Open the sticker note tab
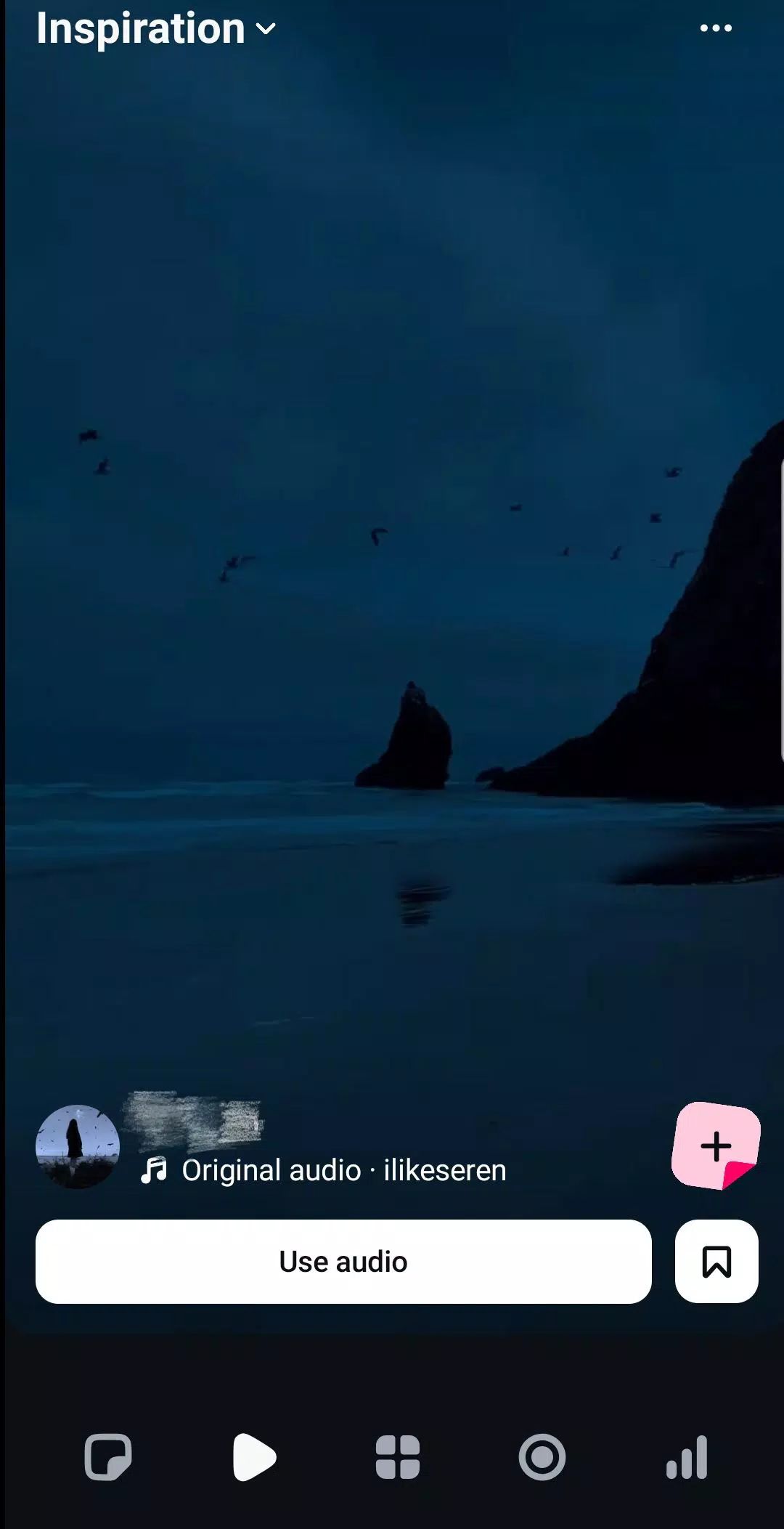 click(x=108, y=1456)
